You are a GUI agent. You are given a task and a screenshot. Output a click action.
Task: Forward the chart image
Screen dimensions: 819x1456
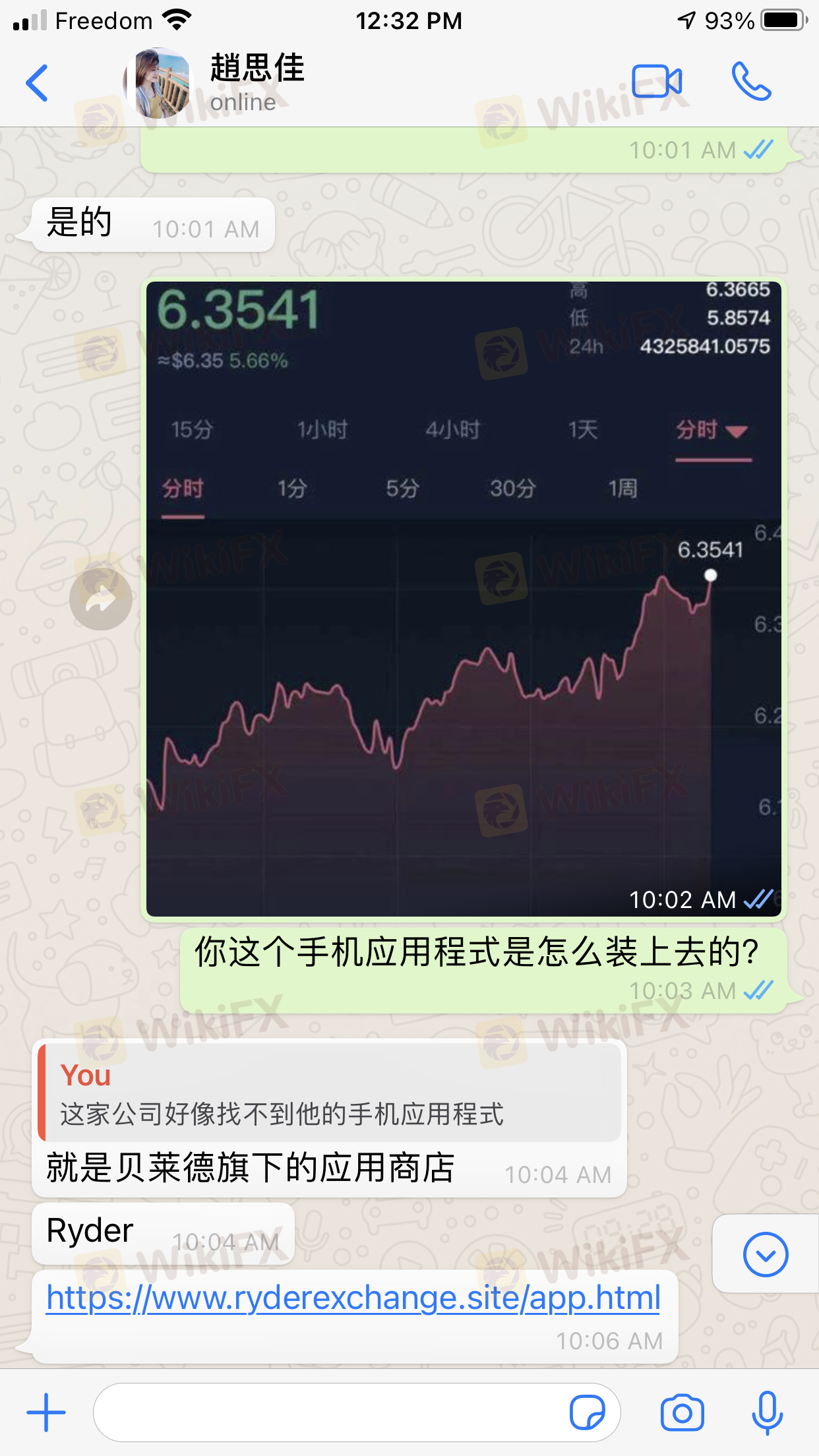[x=100, y=599]
